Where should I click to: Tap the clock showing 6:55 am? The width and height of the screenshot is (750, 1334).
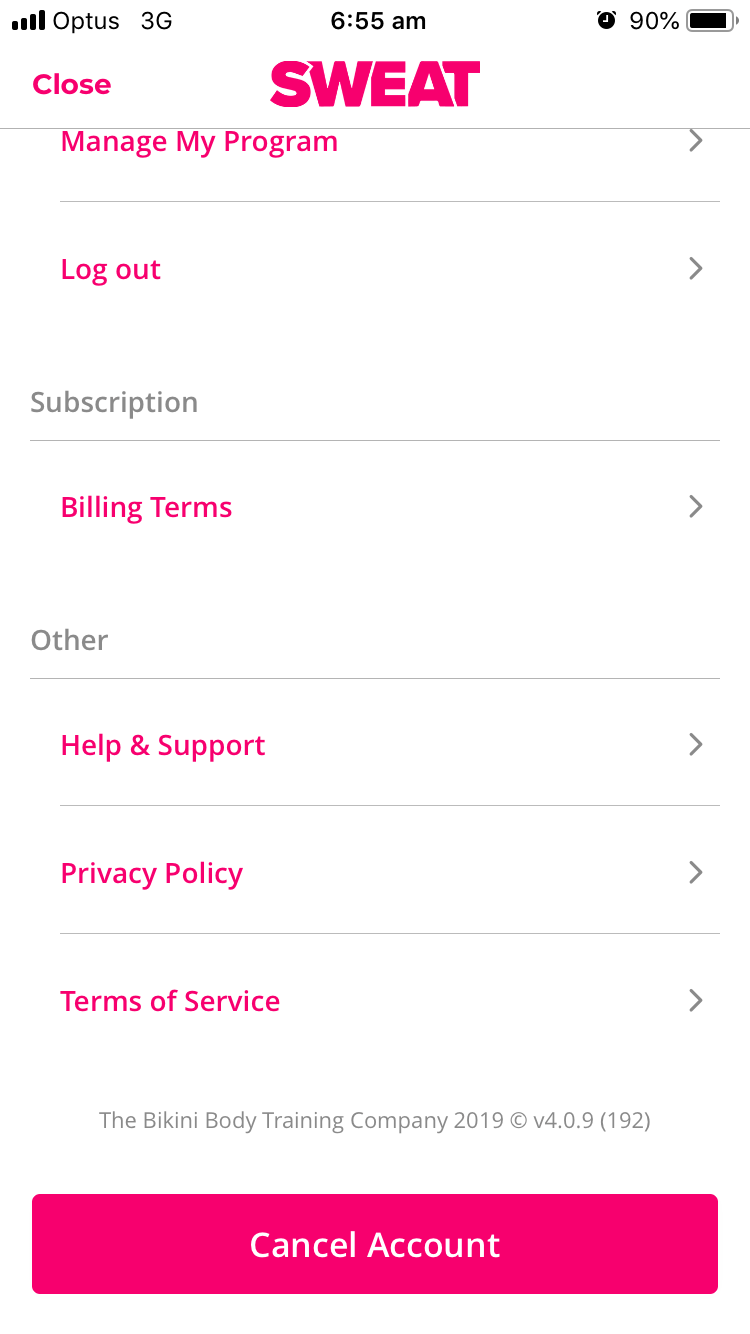377,19
